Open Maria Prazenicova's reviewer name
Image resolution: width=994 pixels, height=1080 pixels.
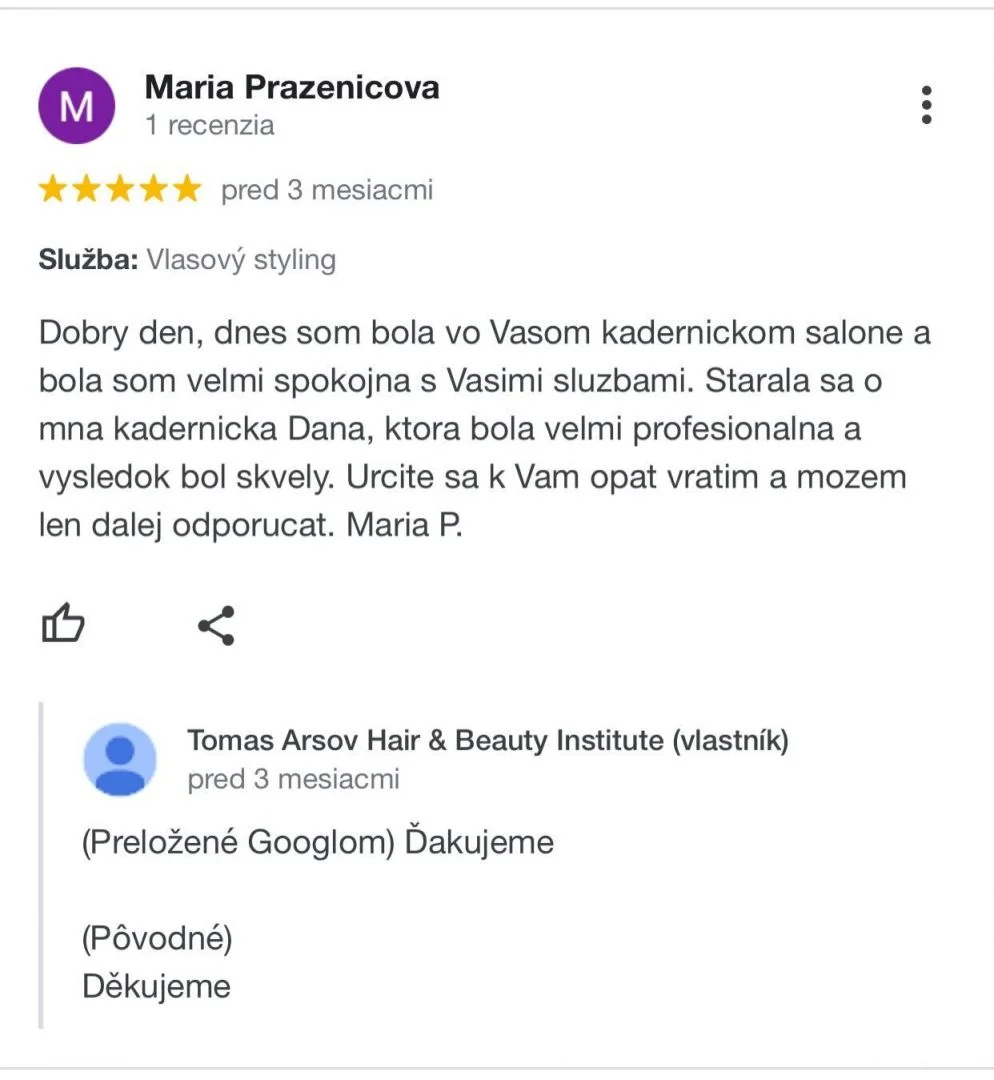pos(291,87)
